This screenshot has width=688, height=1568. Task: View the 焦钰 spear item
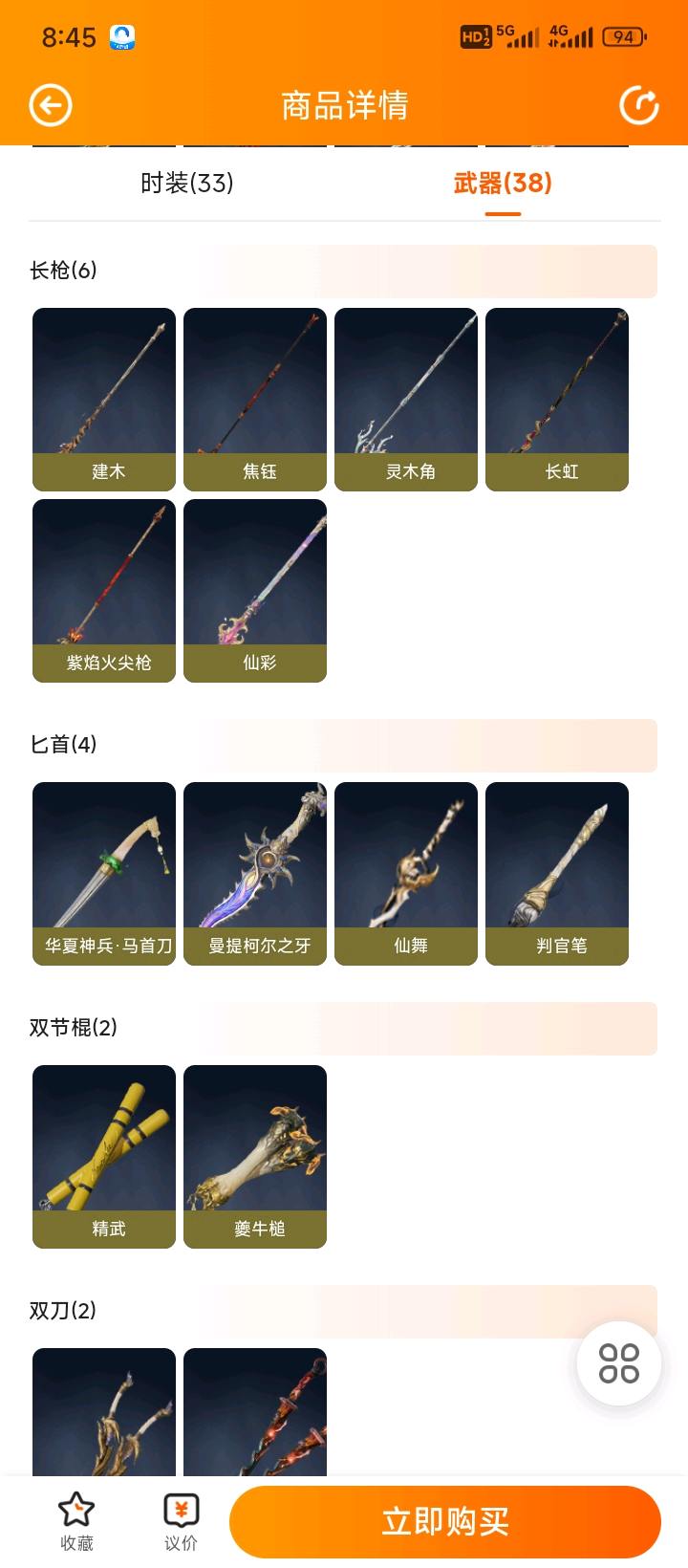(x=255, y=399)
